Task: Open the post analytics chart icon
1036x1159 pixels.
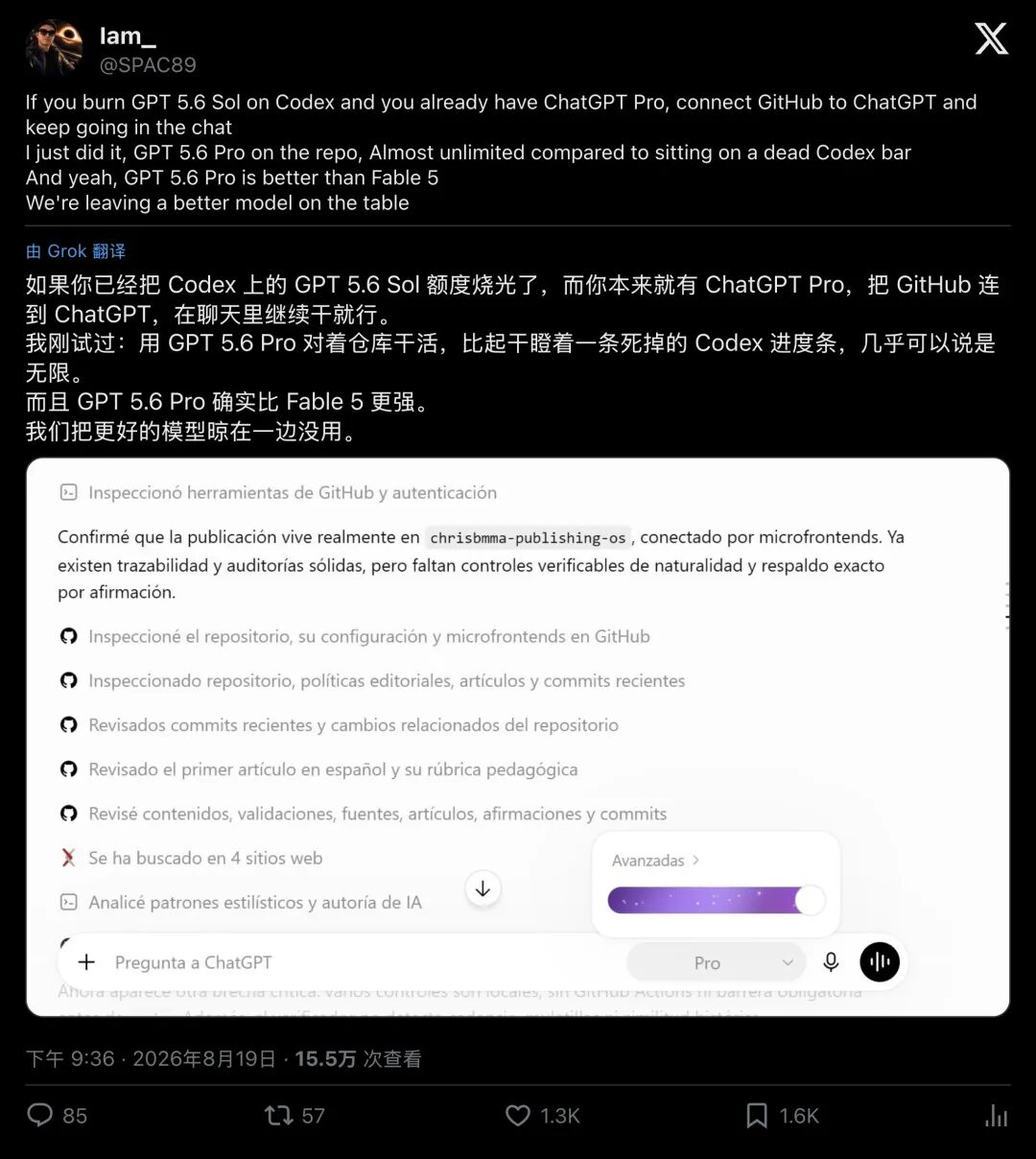Action: 997,1115
